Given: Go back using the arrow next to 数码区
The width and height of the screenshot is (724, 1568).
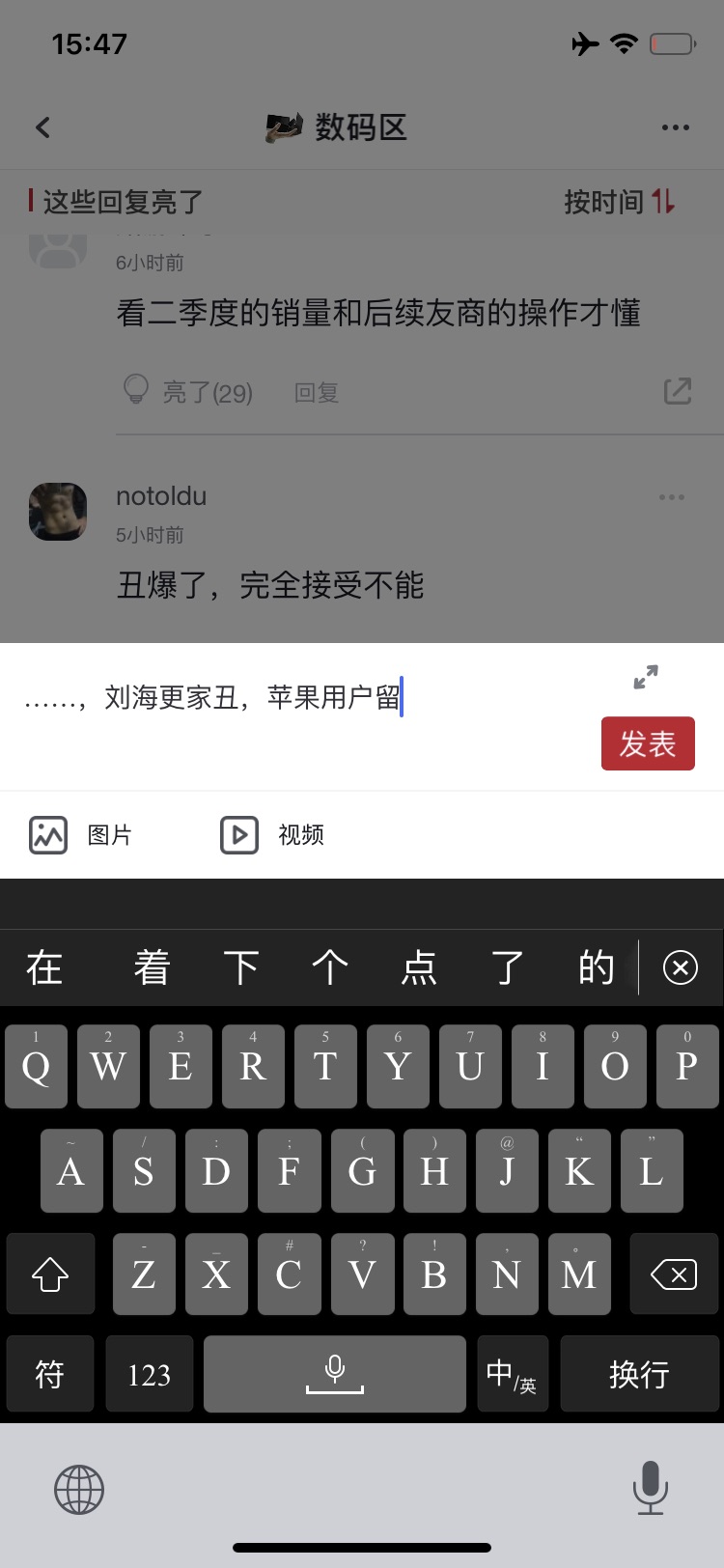Looking at the screenshot, I should tap(42, 127).
